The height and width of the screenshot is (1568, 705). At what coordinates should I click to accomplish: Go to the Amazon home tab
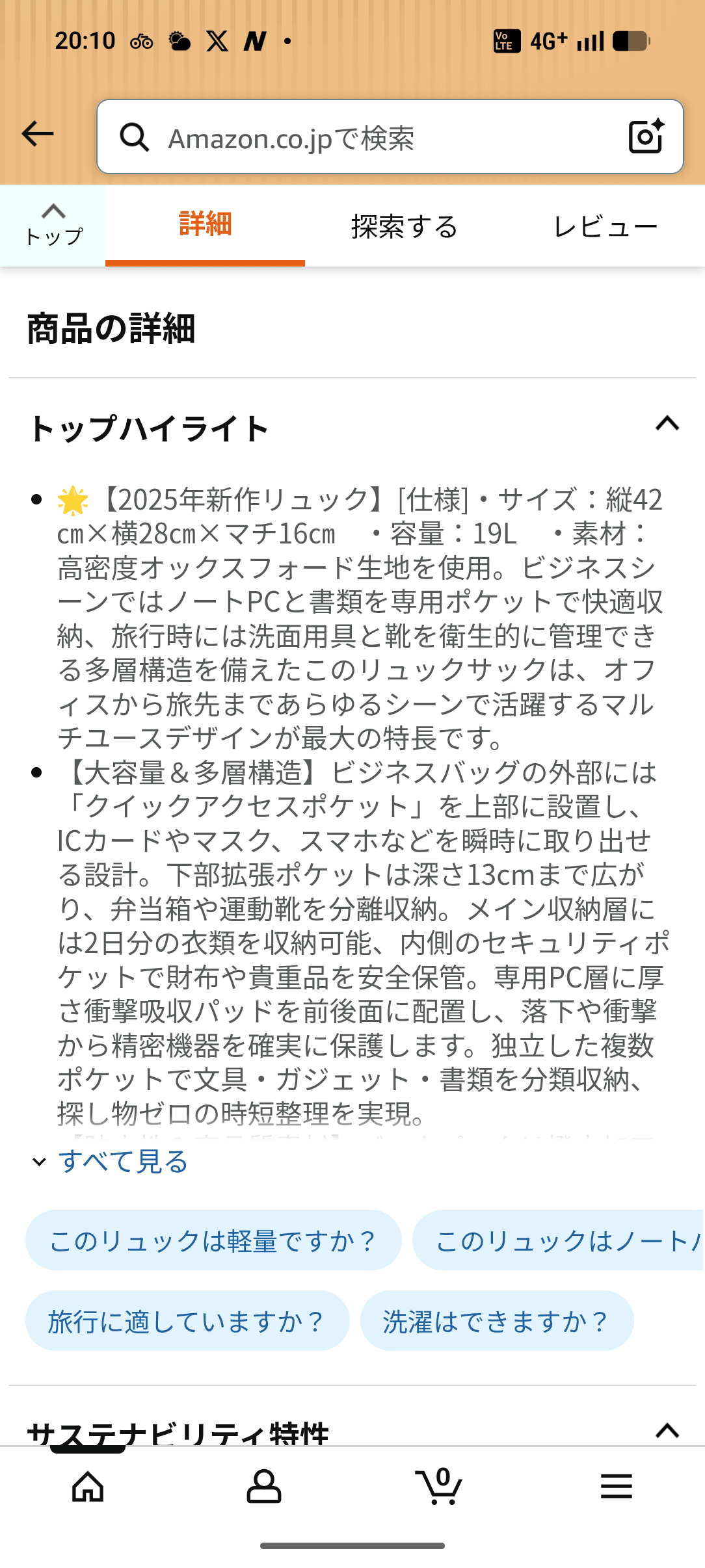pyautogui.click(x=88, y=1487)
